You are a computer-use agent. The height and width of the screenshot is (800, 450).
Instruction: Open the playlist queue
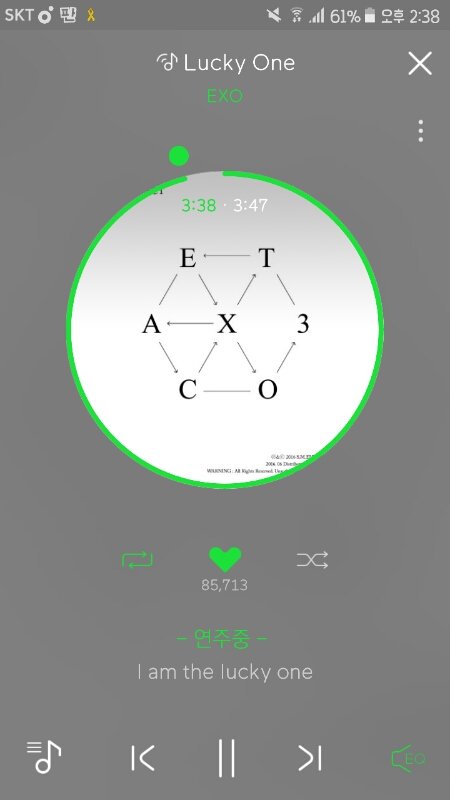pos(44,757)
